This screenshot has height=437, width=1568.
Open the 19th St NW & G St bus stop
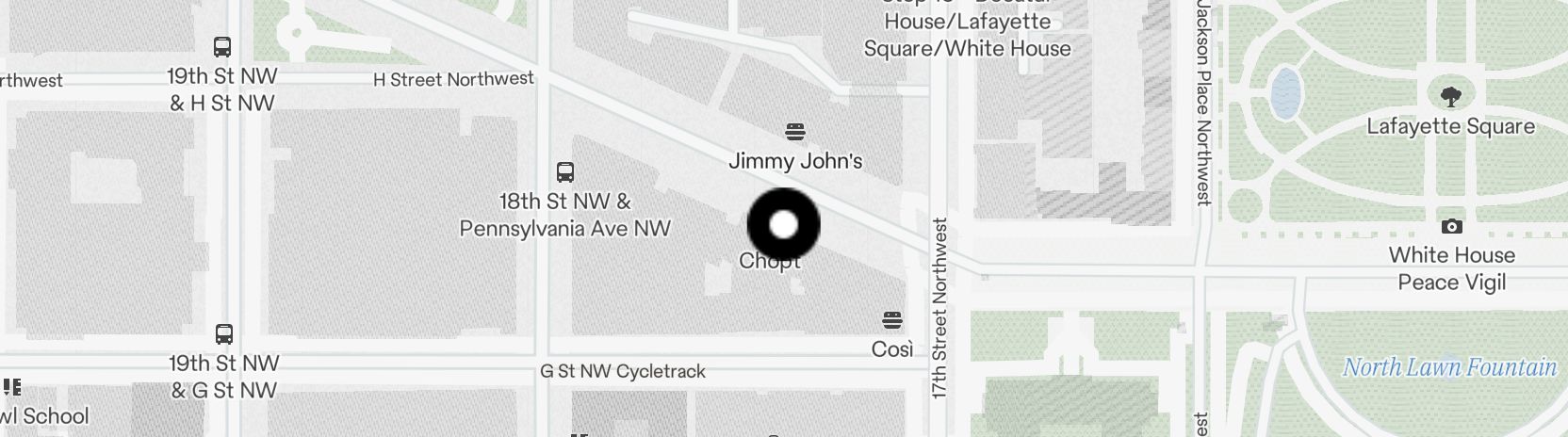click(224, 334)
